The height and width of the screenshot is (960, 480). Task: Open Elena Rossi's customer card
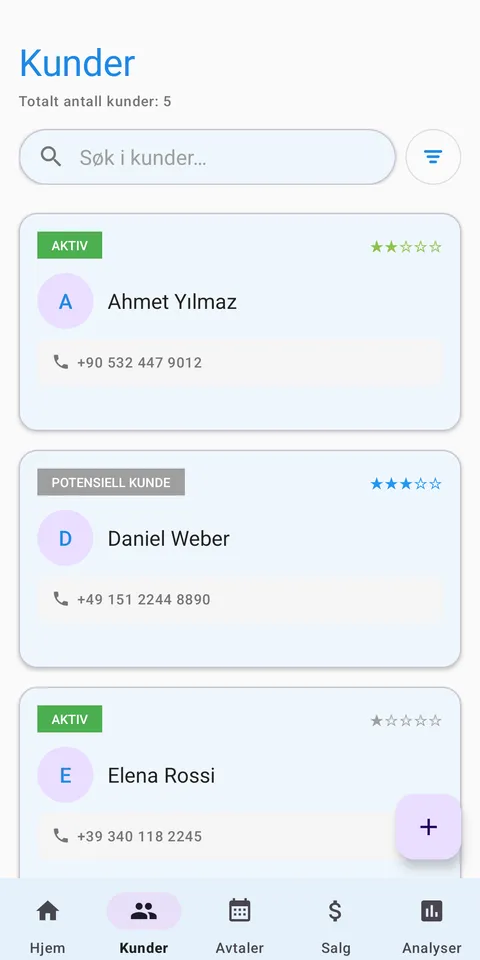point(240,783)
